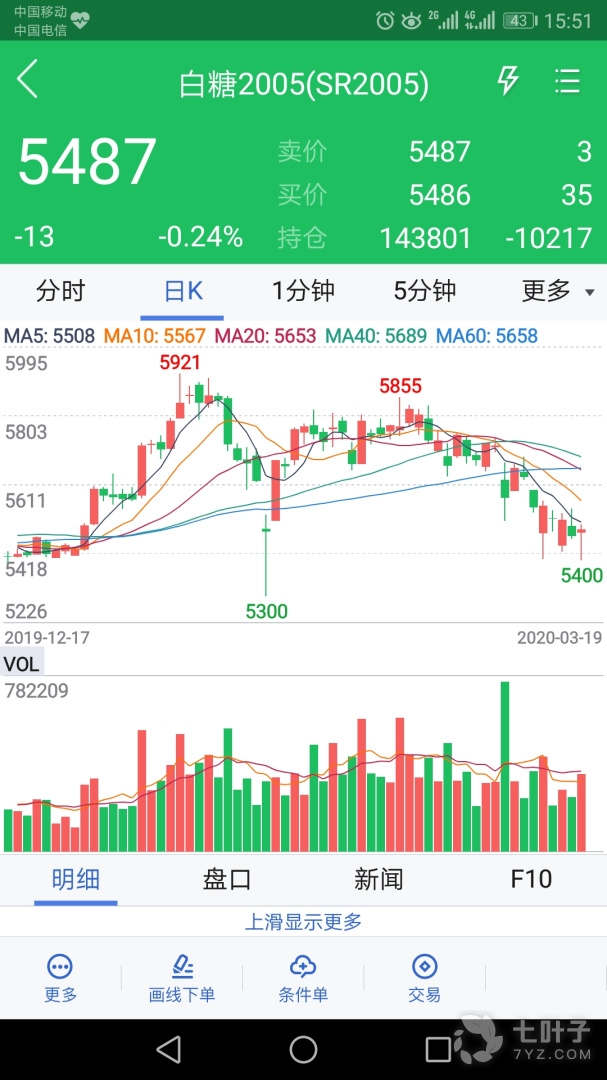Switch to the 盘口 tab
Viewport: 607px width, 1080px height.
[x=227, y=879]
